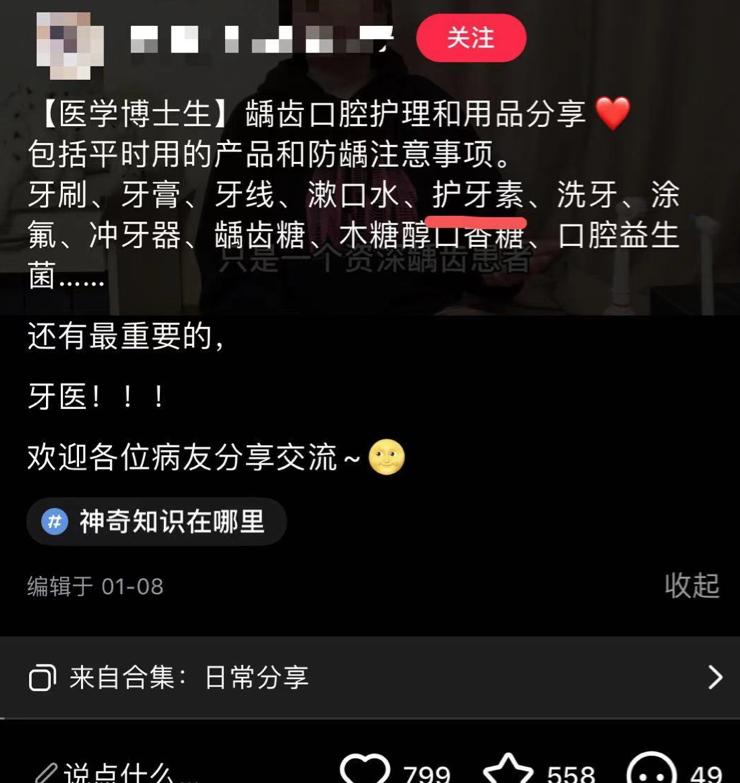Open the 日常分享 collection
Image resolution: width=740 pixels, height=783 pixels.
(370, 677)
